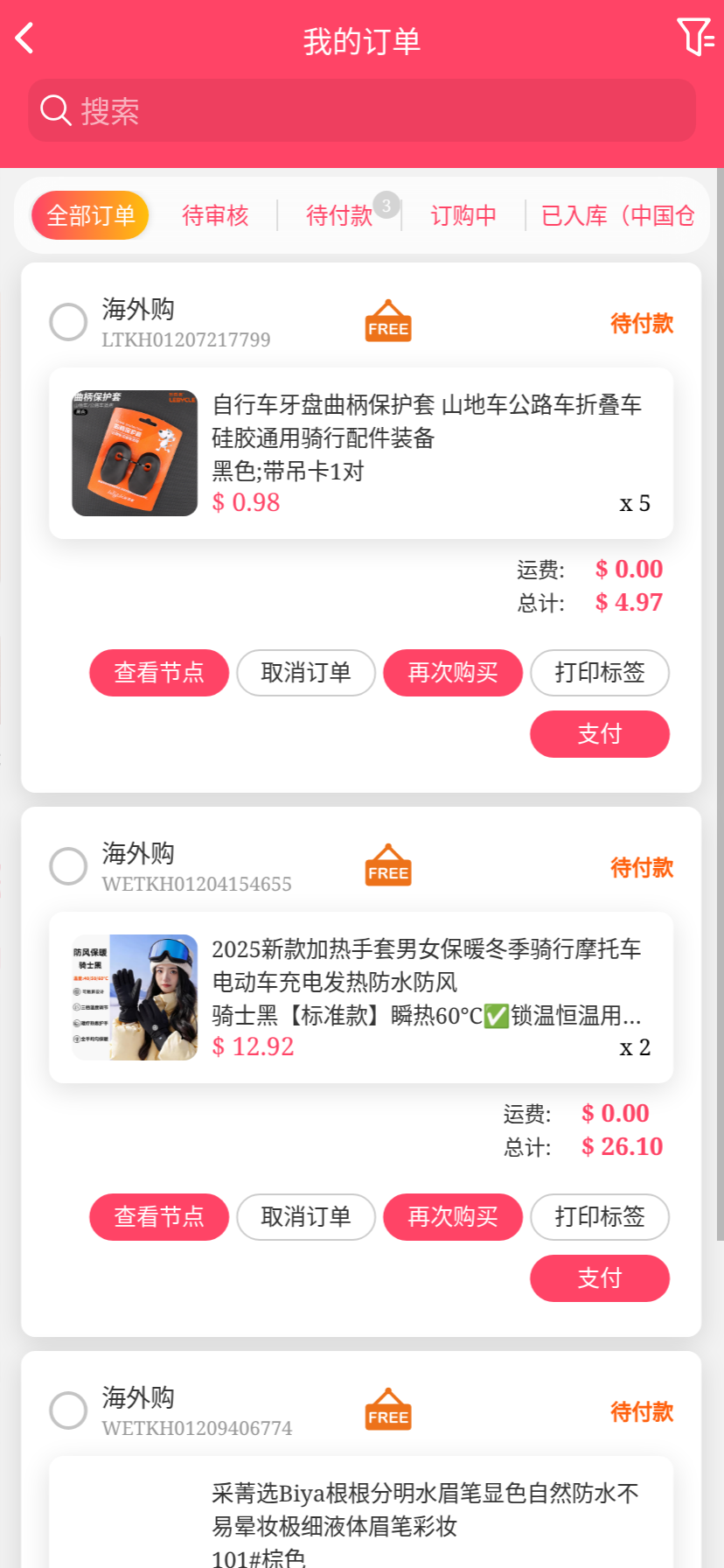Pay for the 加热手套 order with 支付
The image size is (724, 1568).
click(600, 1278)
